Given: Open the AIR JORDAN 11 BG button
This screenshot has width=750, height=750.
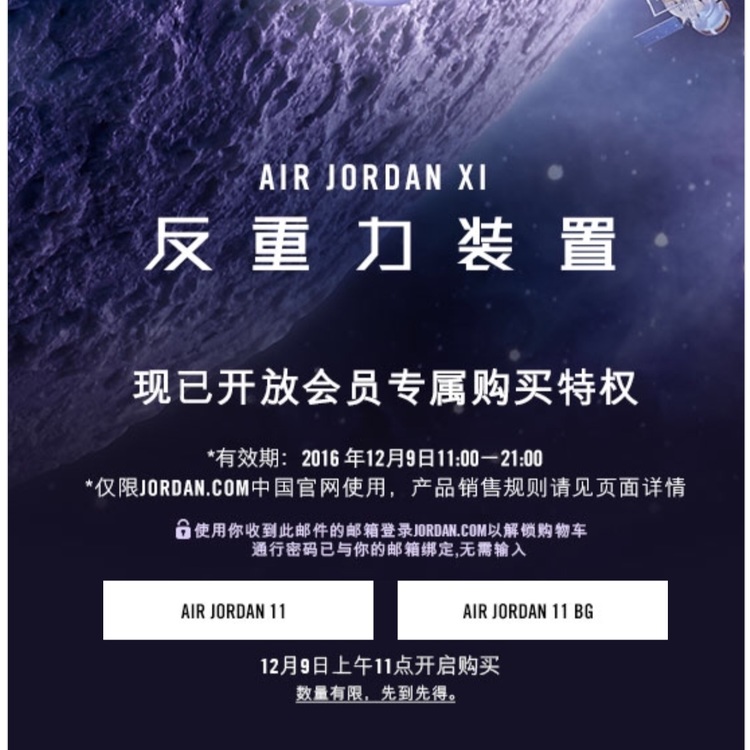Looking at the screenshot, I should tap(532, 610).
